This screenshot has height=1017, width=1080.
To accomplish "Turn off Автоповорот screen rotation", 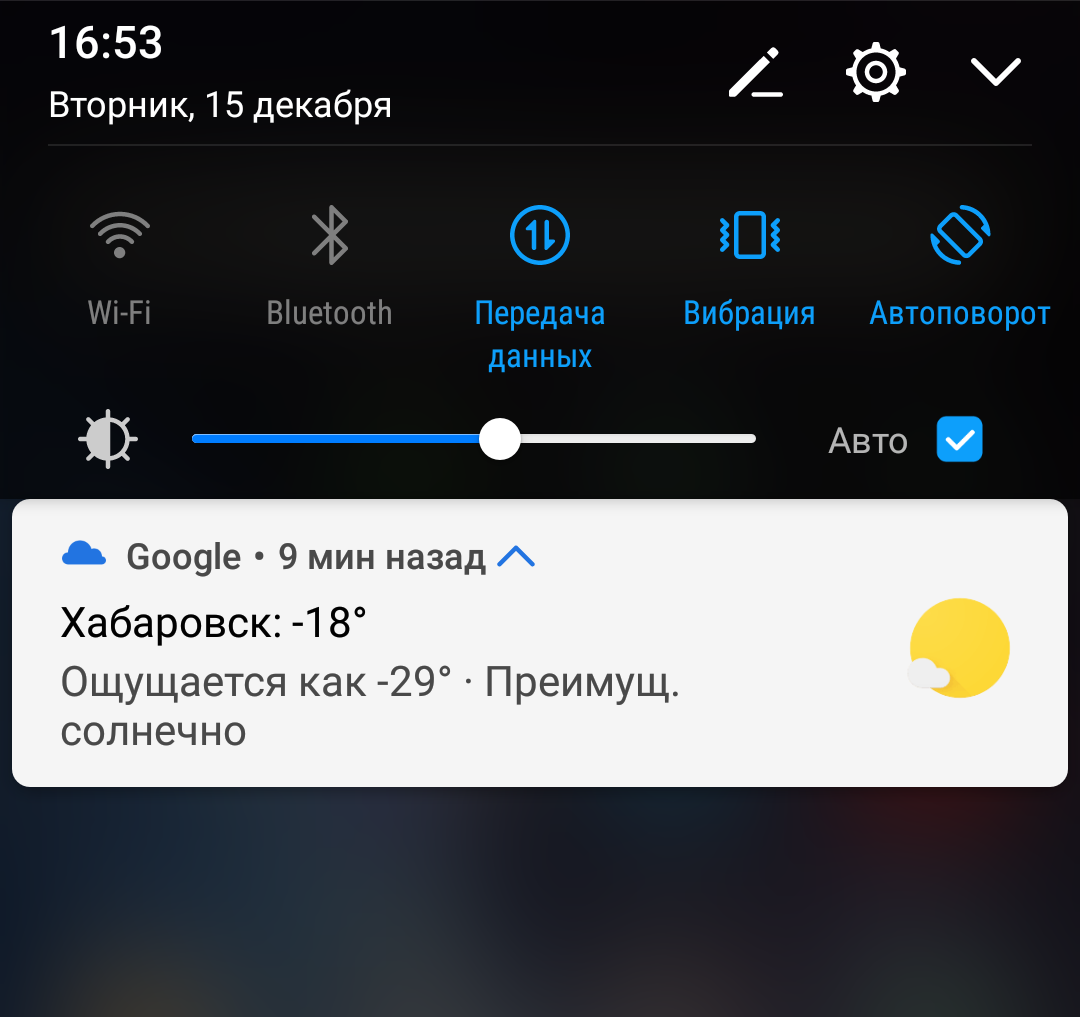I will pyautogui.click(x=959, y=236).
